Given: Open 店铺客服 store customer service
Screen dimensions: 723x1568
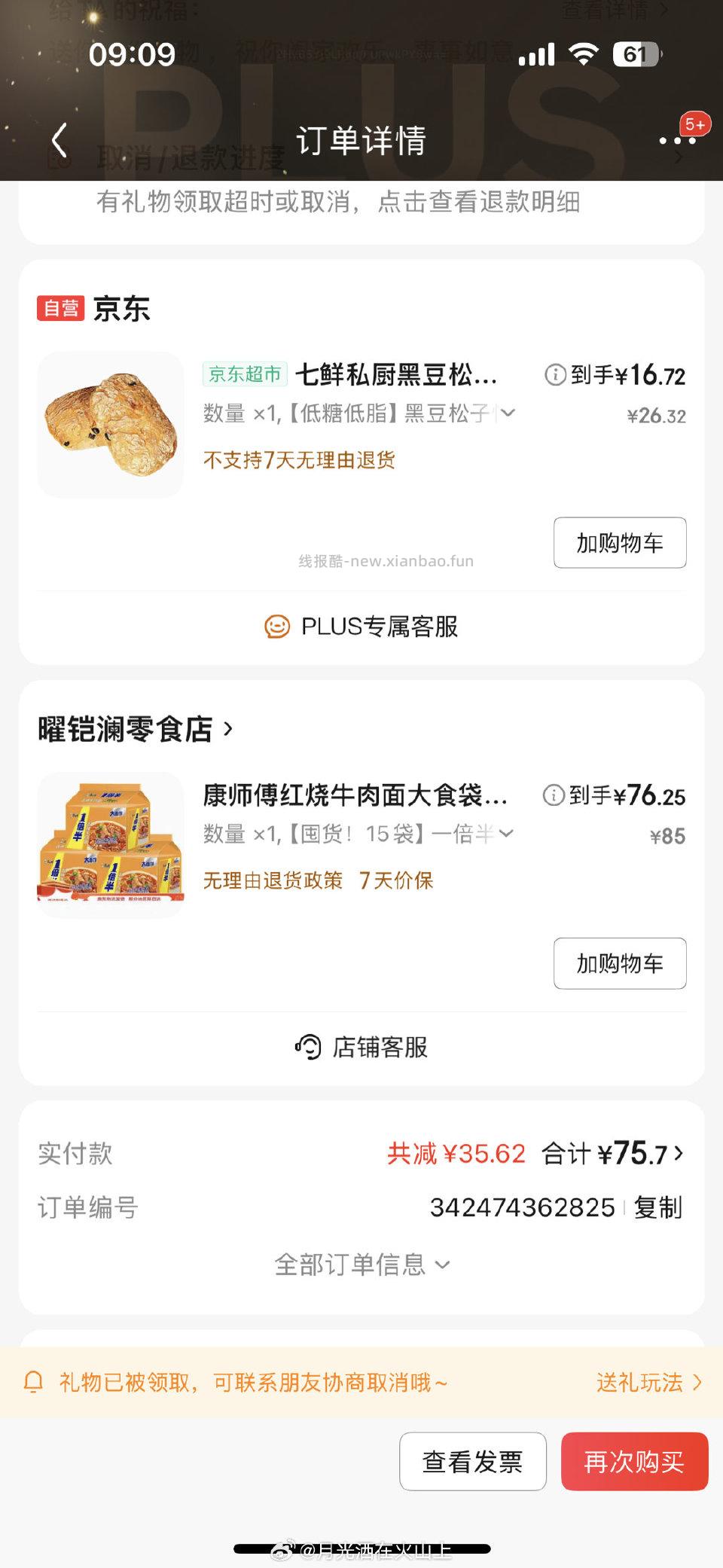Looking at the screenshot, I should (361, 1048).
